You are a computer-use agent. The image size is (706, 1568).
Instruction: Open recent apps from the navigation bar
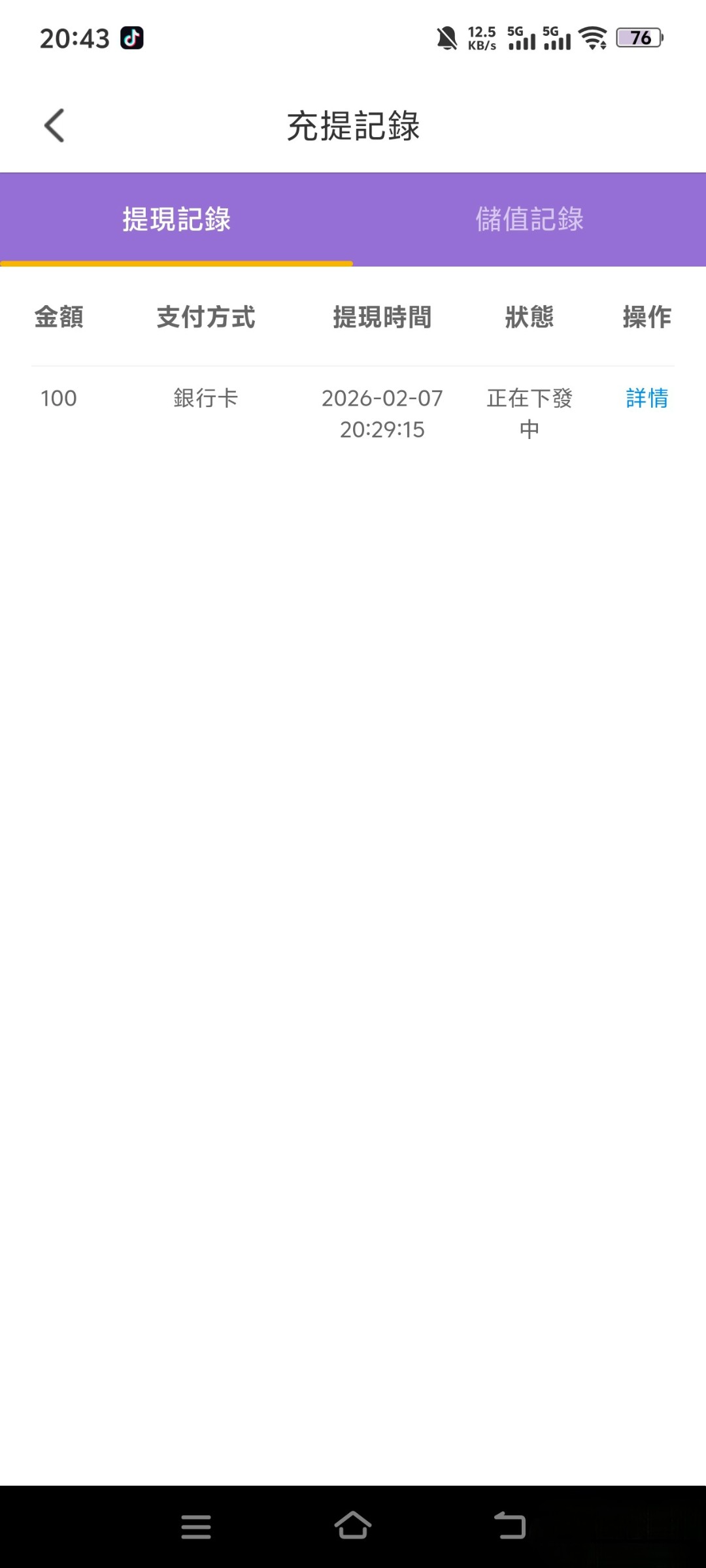[196, 1526]
